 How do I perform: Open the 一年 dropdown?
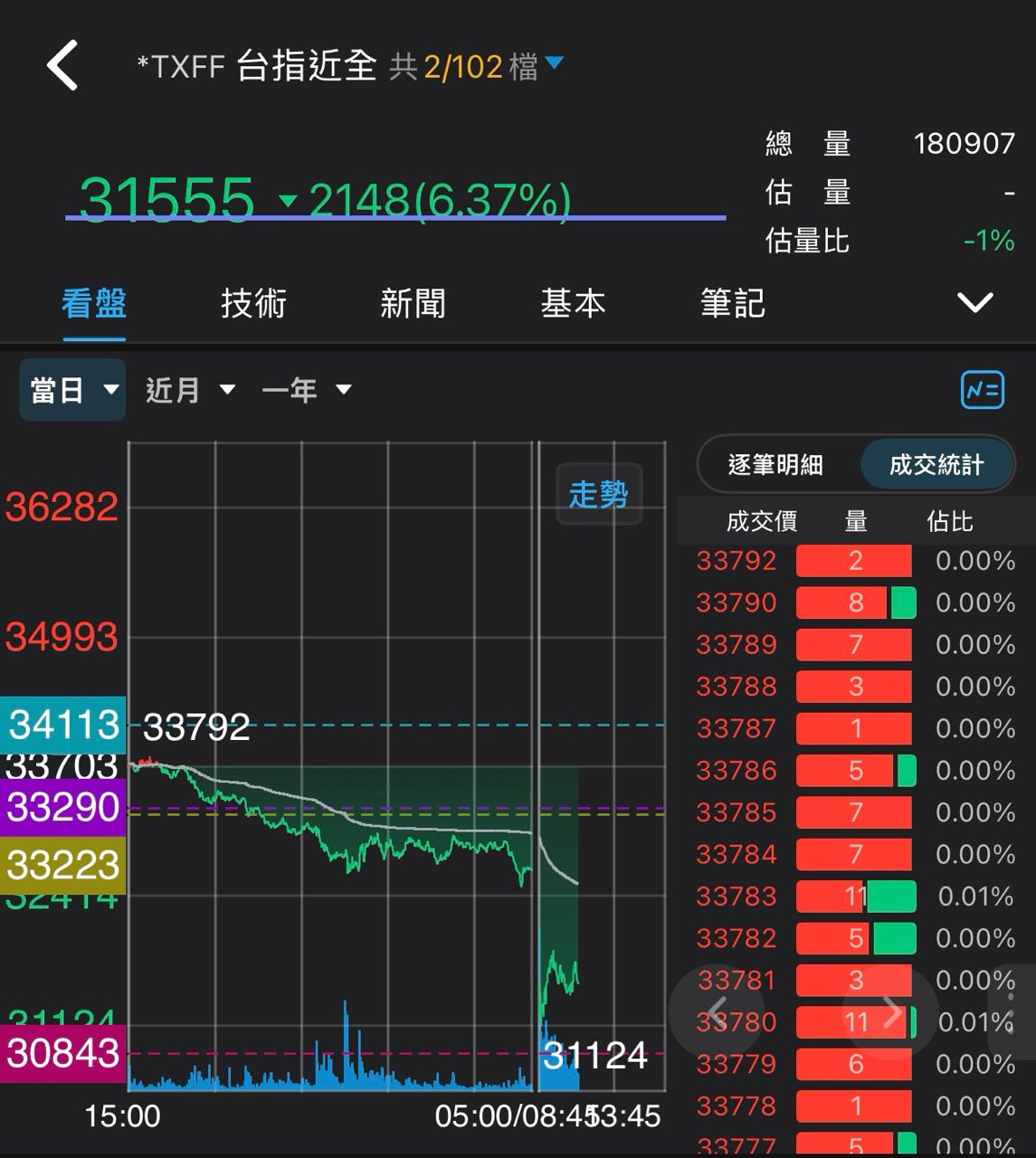(306, 390)
